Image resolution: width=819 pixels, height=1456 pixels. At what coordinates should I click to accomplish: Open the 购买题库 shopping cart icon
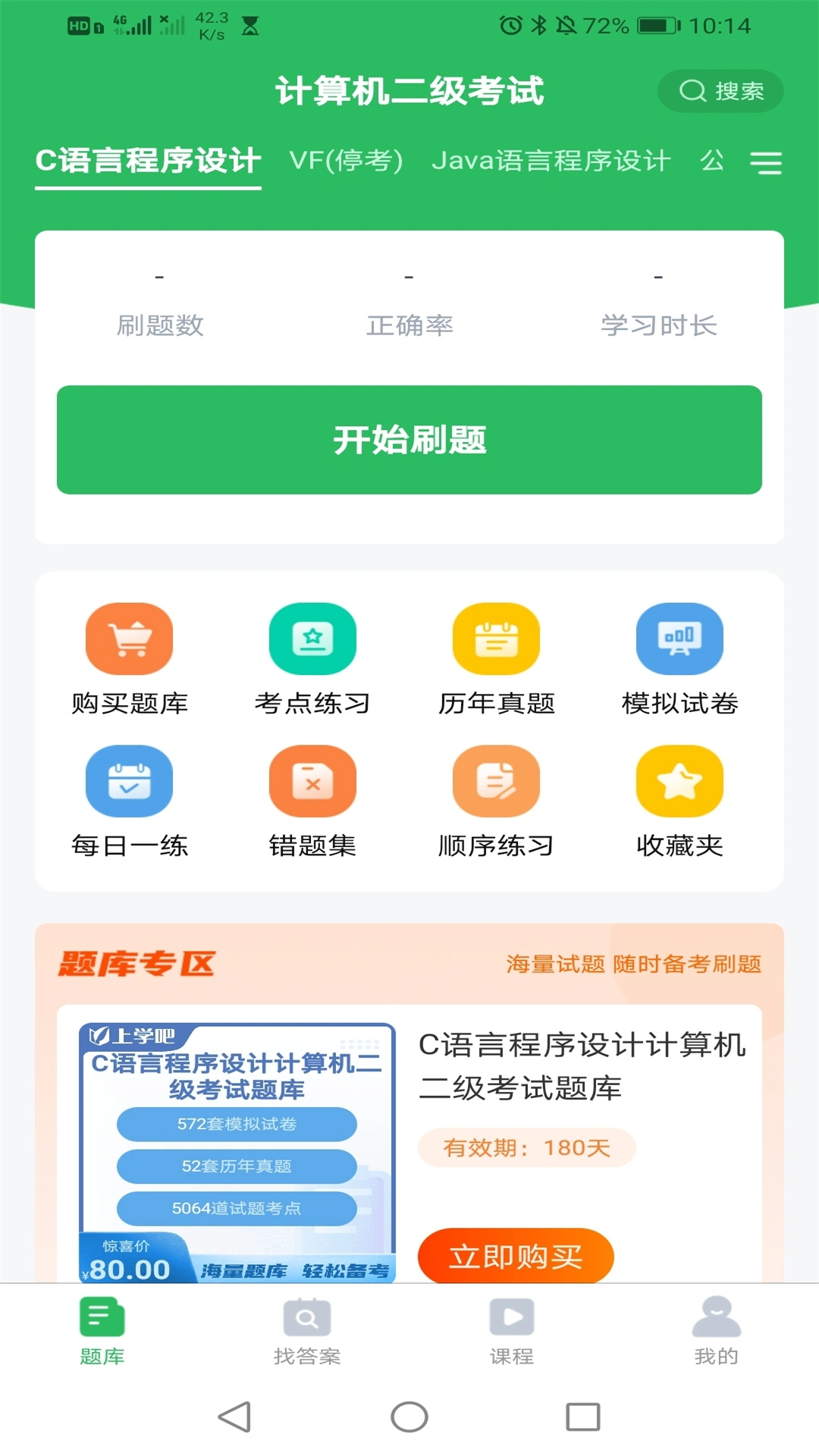[129, 638]
